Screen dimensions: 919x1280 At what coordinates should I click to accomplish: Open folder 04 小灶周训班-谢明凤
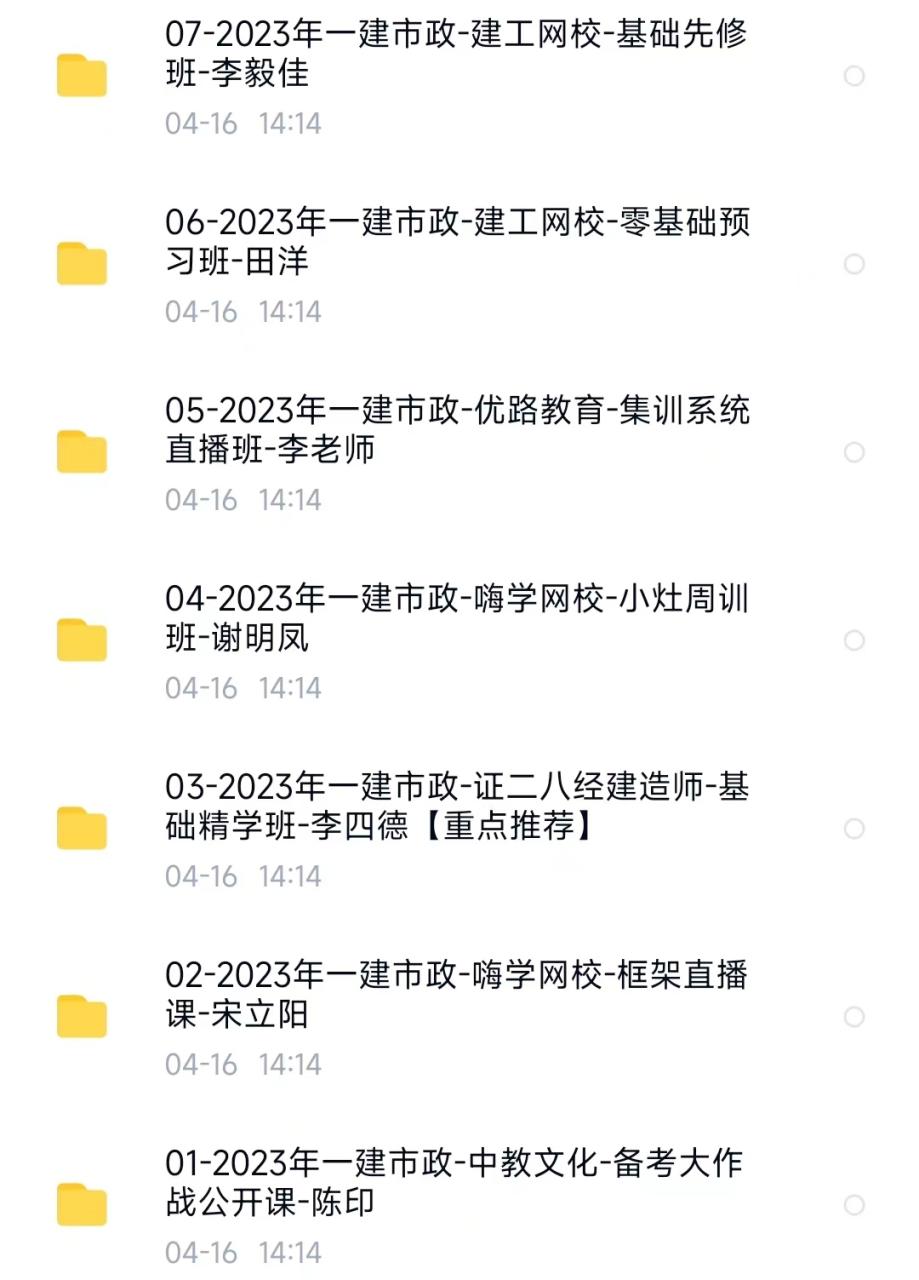(x=456, y=618)
